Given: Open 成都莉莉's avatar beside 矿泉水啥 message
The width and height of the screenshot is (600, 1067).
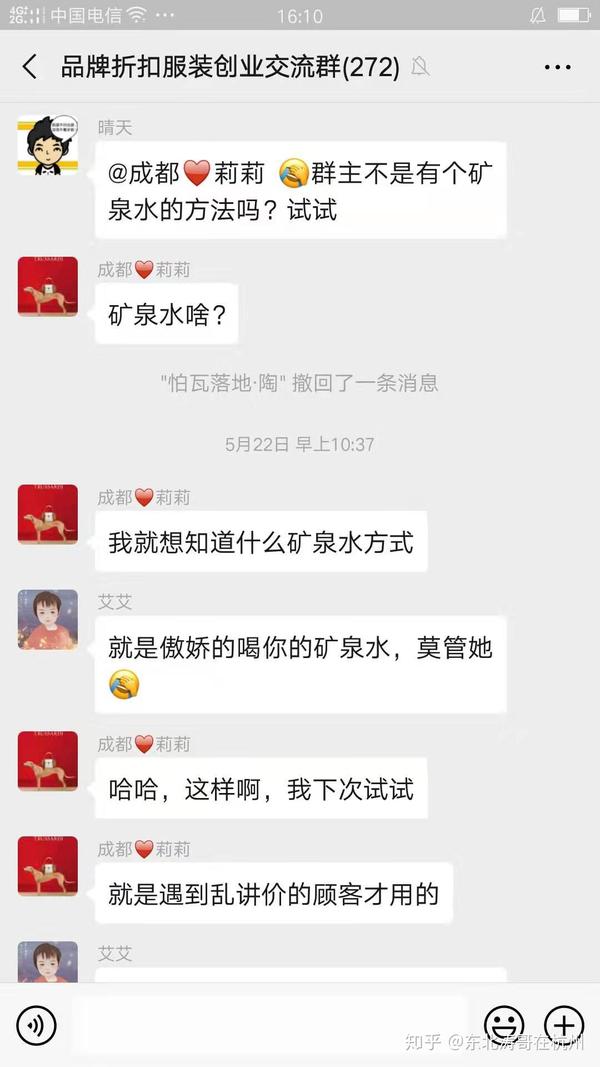Looking at the screenshot, I should [x=48, y=286].
